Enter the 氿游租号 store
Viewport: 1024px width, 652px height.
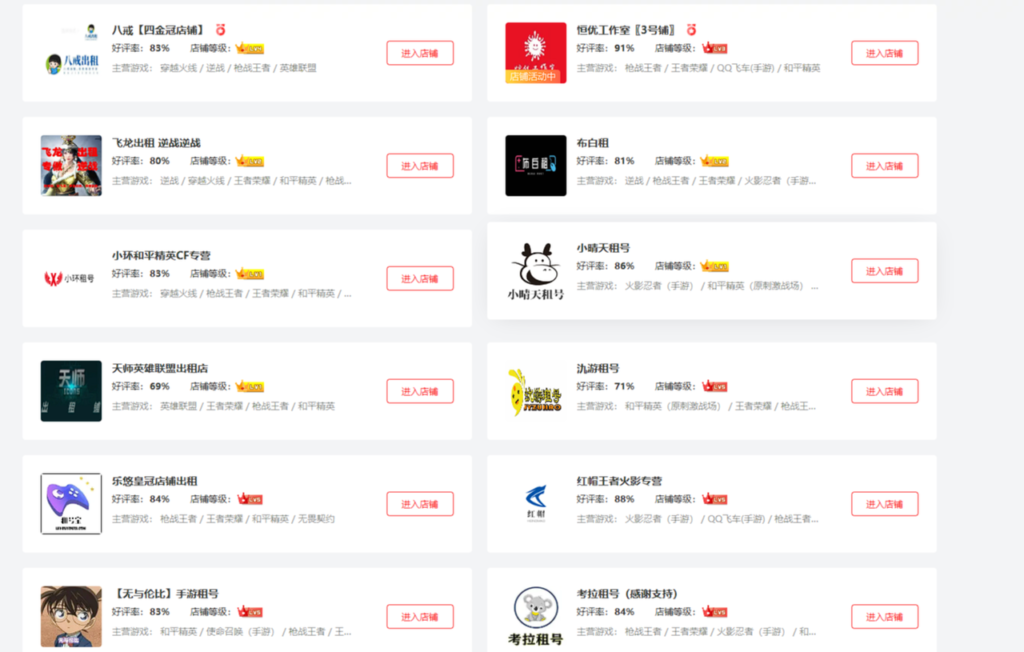[x=884, y=391]
